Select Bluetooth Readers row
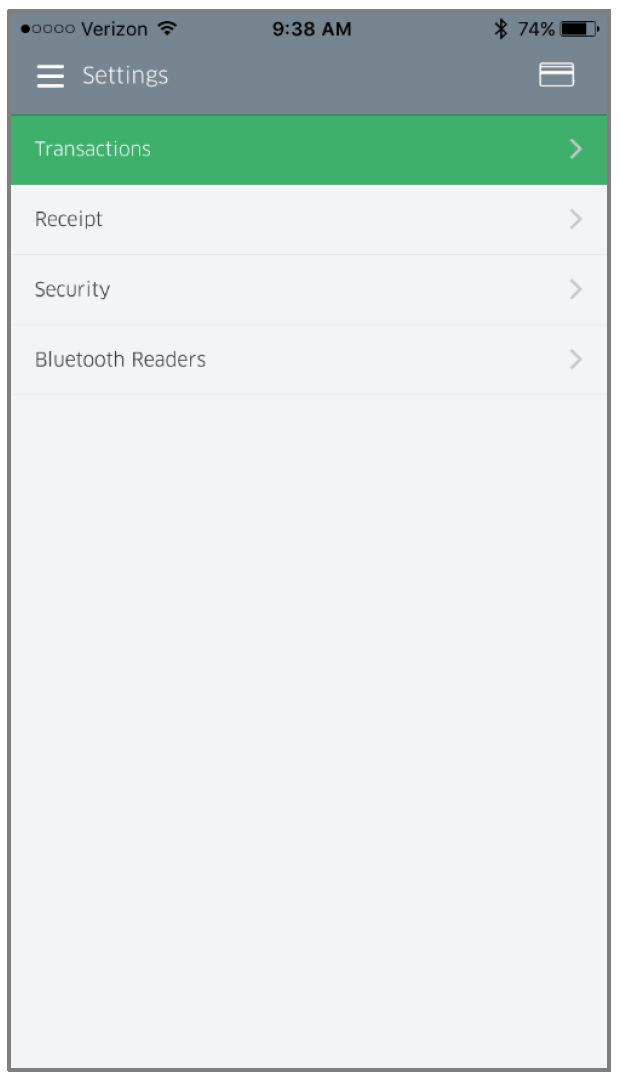This screenshot has width=620, height=1082. tap(309, 360)
